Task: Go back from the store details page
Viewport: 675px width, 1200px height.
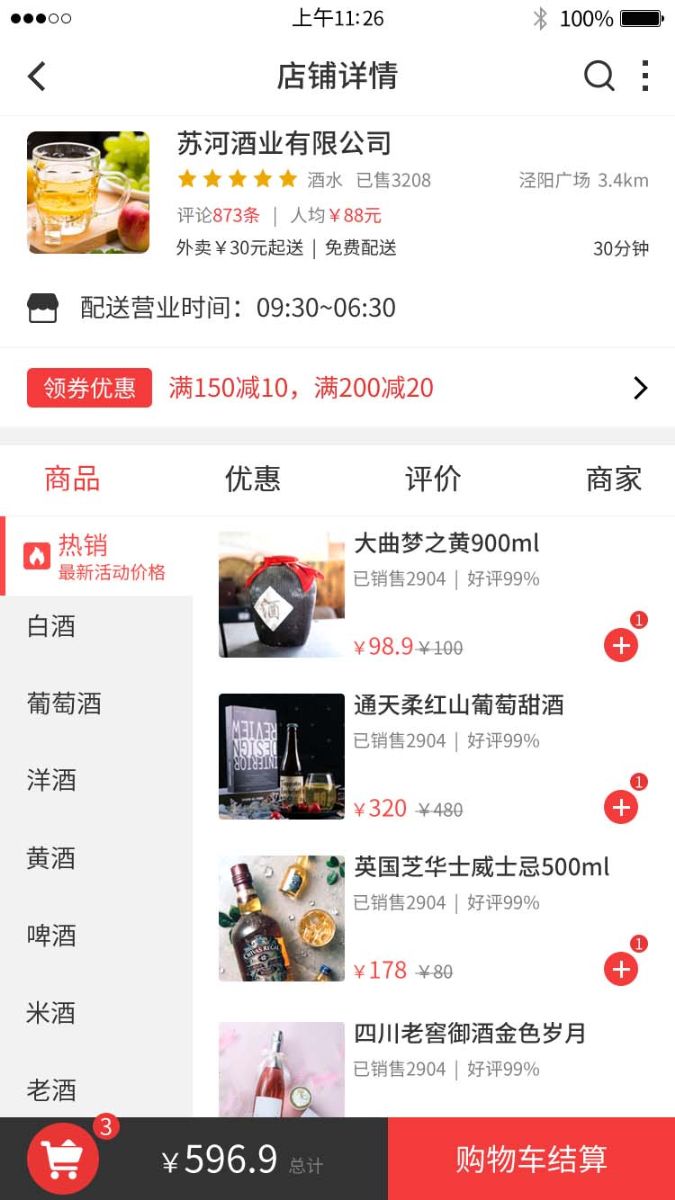Action: point(37,77)
